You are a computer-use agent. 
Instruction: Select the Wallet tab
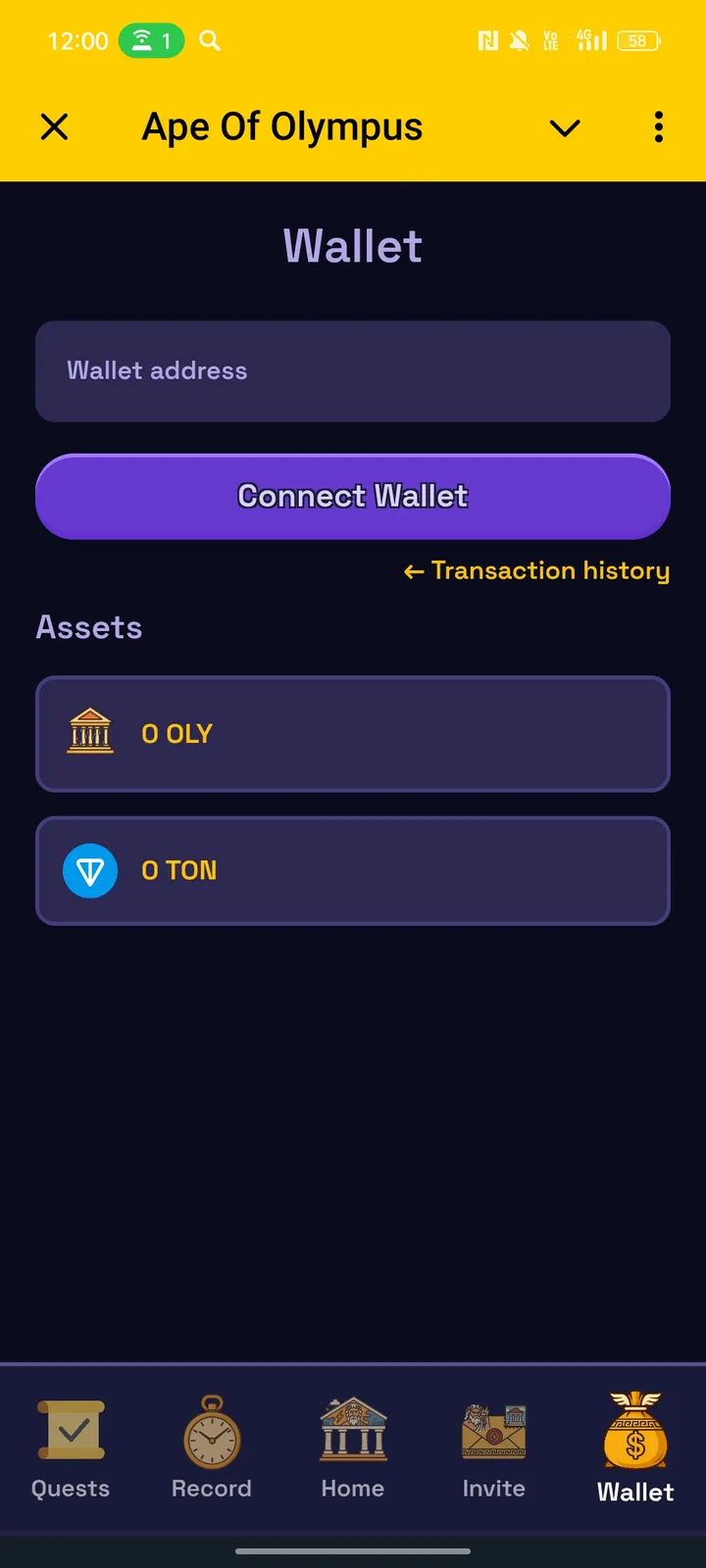pos(635,1446)
